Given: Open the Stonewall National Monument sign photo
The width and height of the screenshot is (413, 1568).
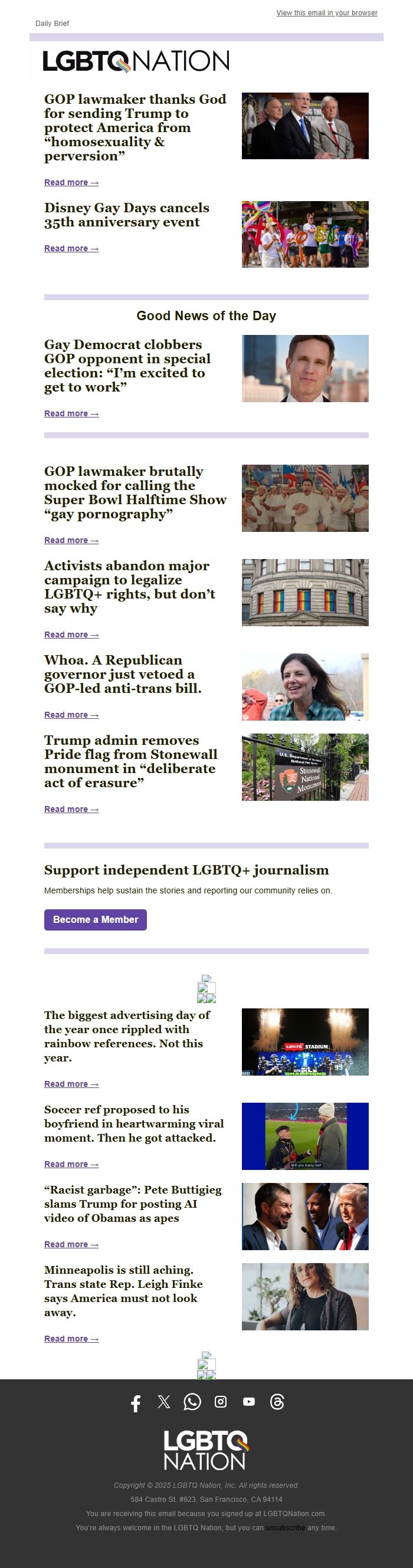Looking at the screenshot, I should (304, 767).
